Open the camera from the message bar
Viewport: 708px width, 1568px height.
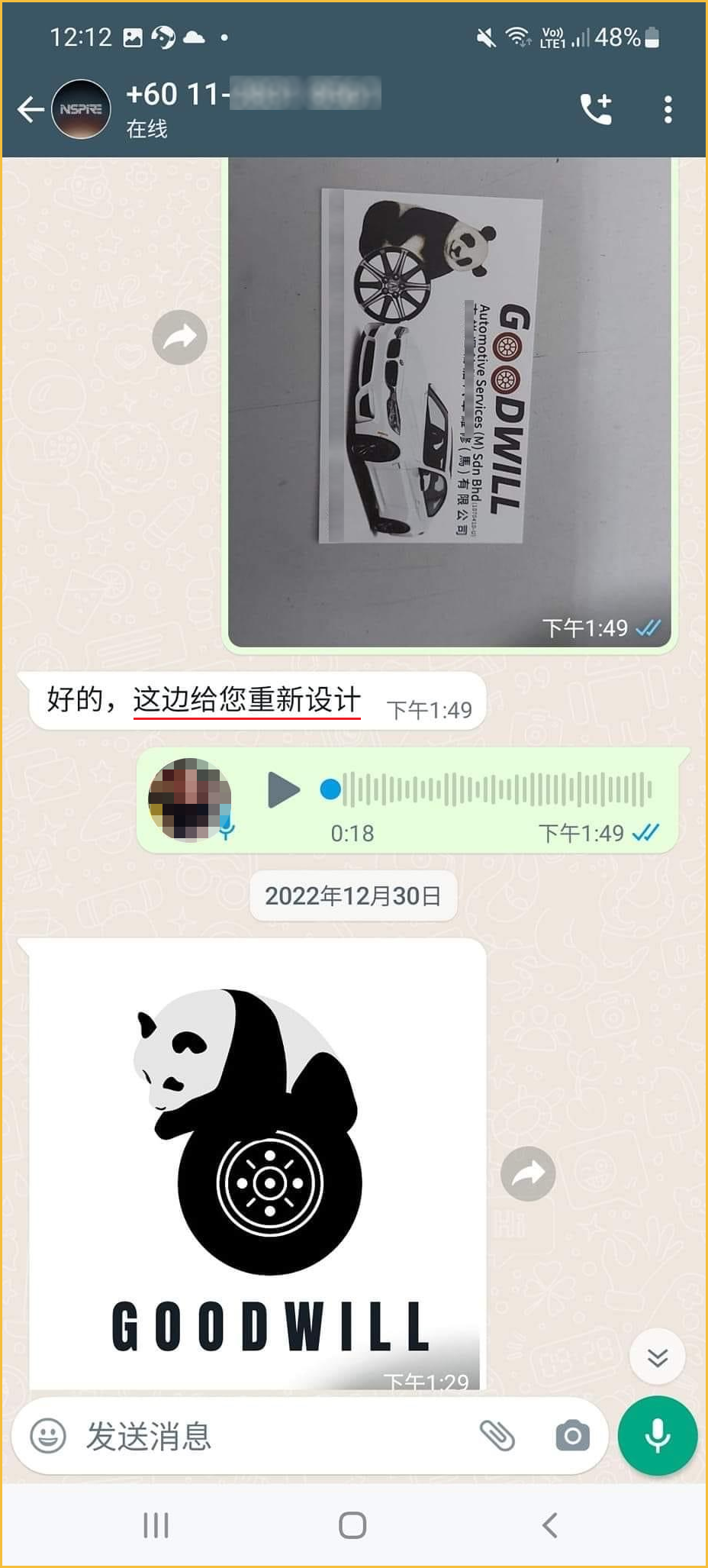[x=572, y=1436]
